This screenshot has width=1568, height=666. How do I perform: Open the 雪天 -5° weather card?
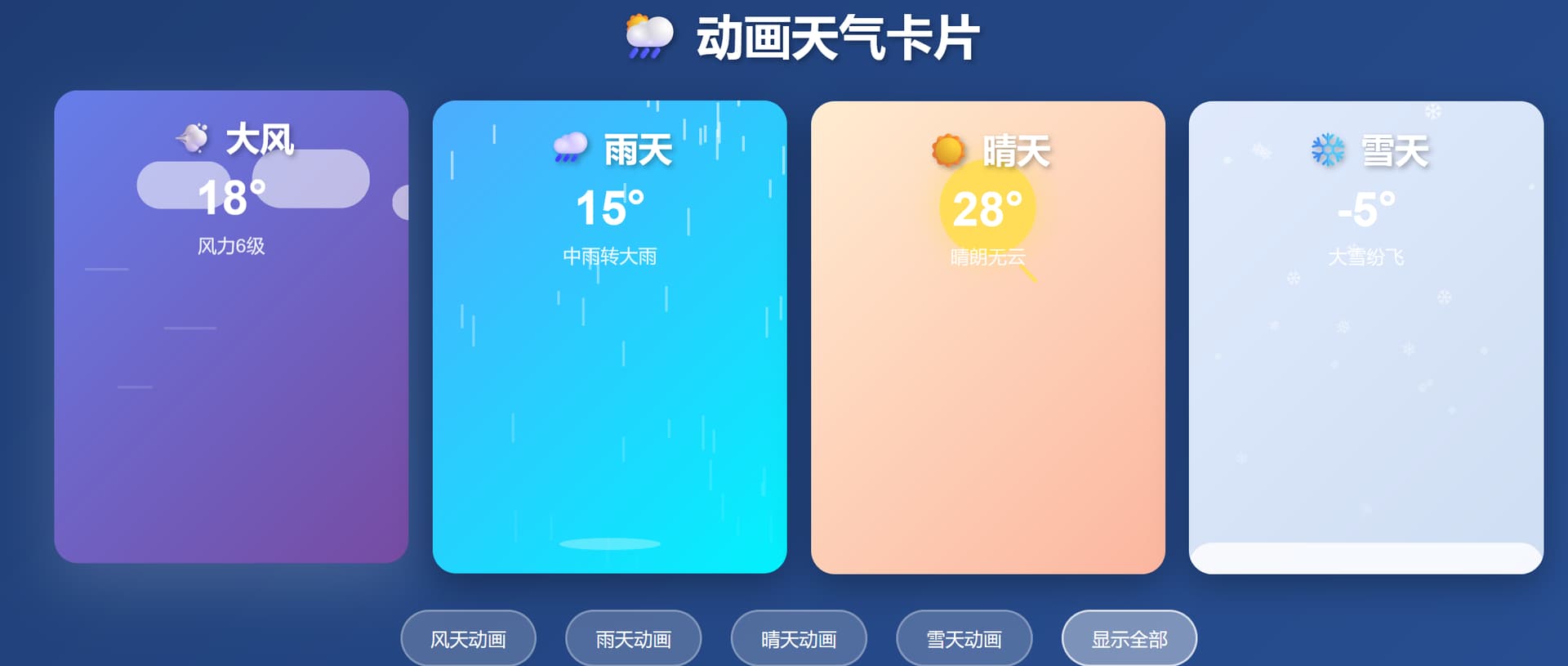[1366, 337]
